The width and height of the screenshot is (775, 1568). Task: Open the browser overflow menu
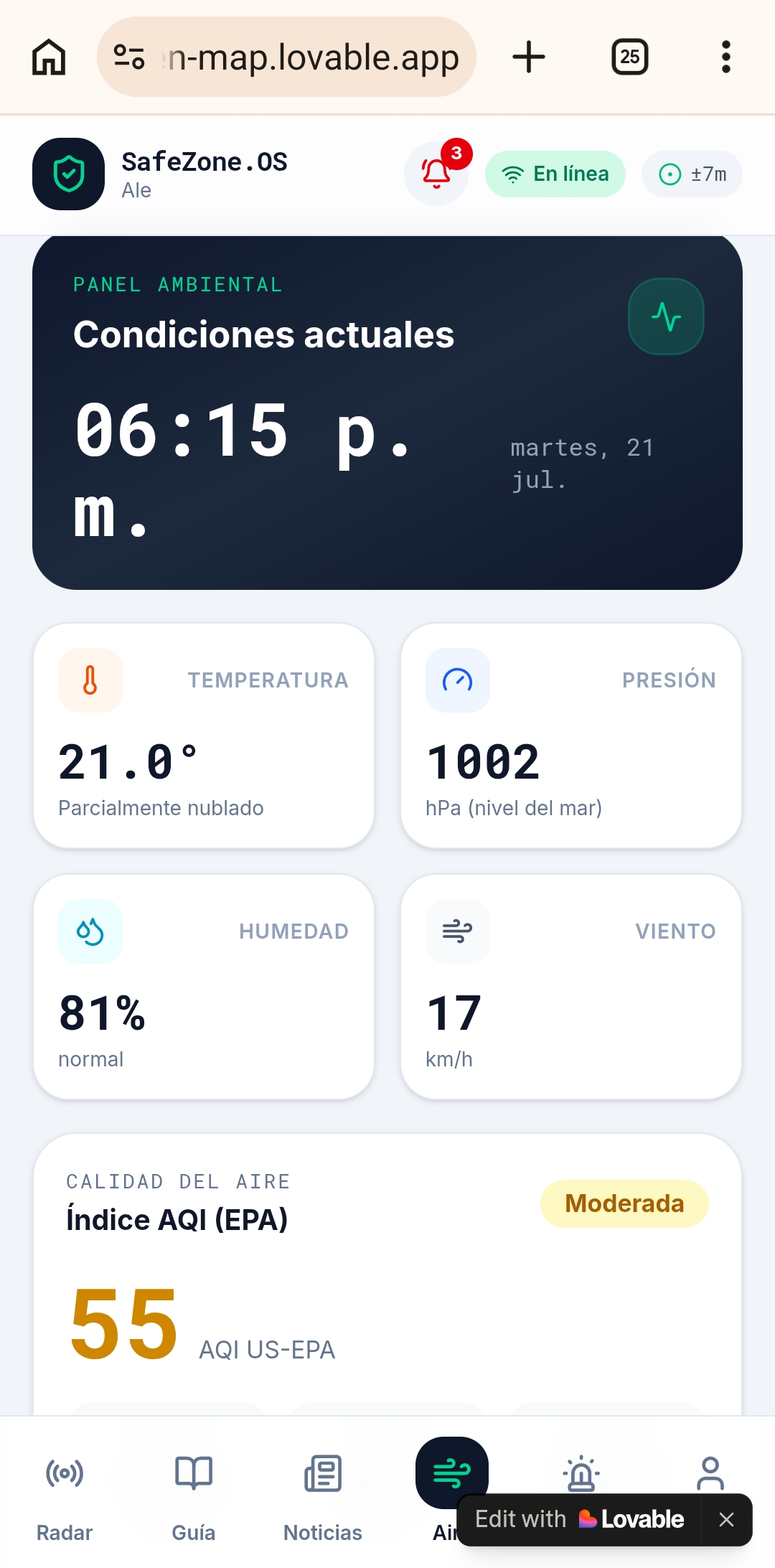[x=726, y=57]
